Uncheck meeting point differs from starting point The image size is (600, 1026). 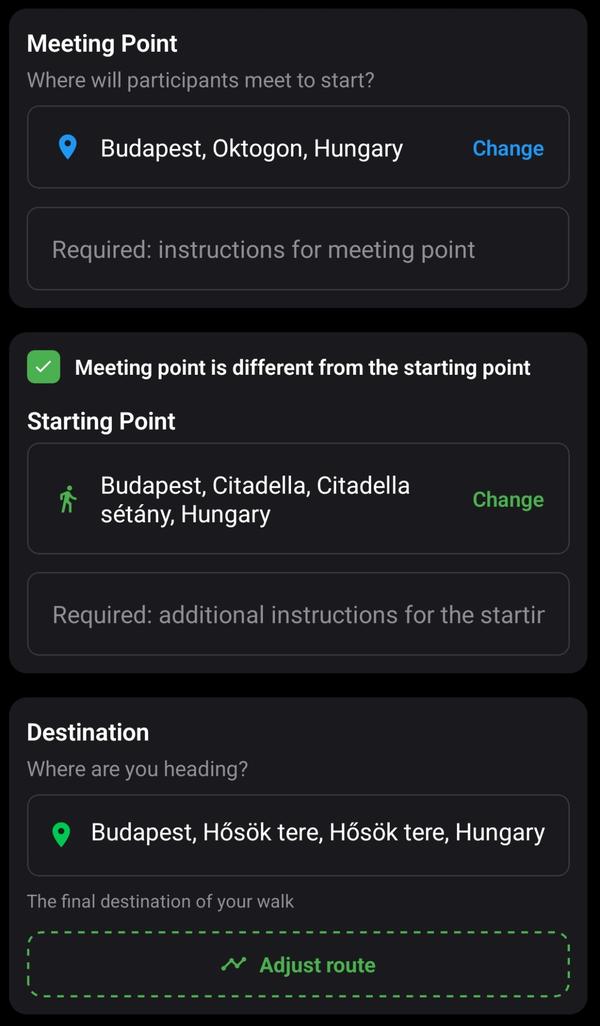tap(44, 367)
